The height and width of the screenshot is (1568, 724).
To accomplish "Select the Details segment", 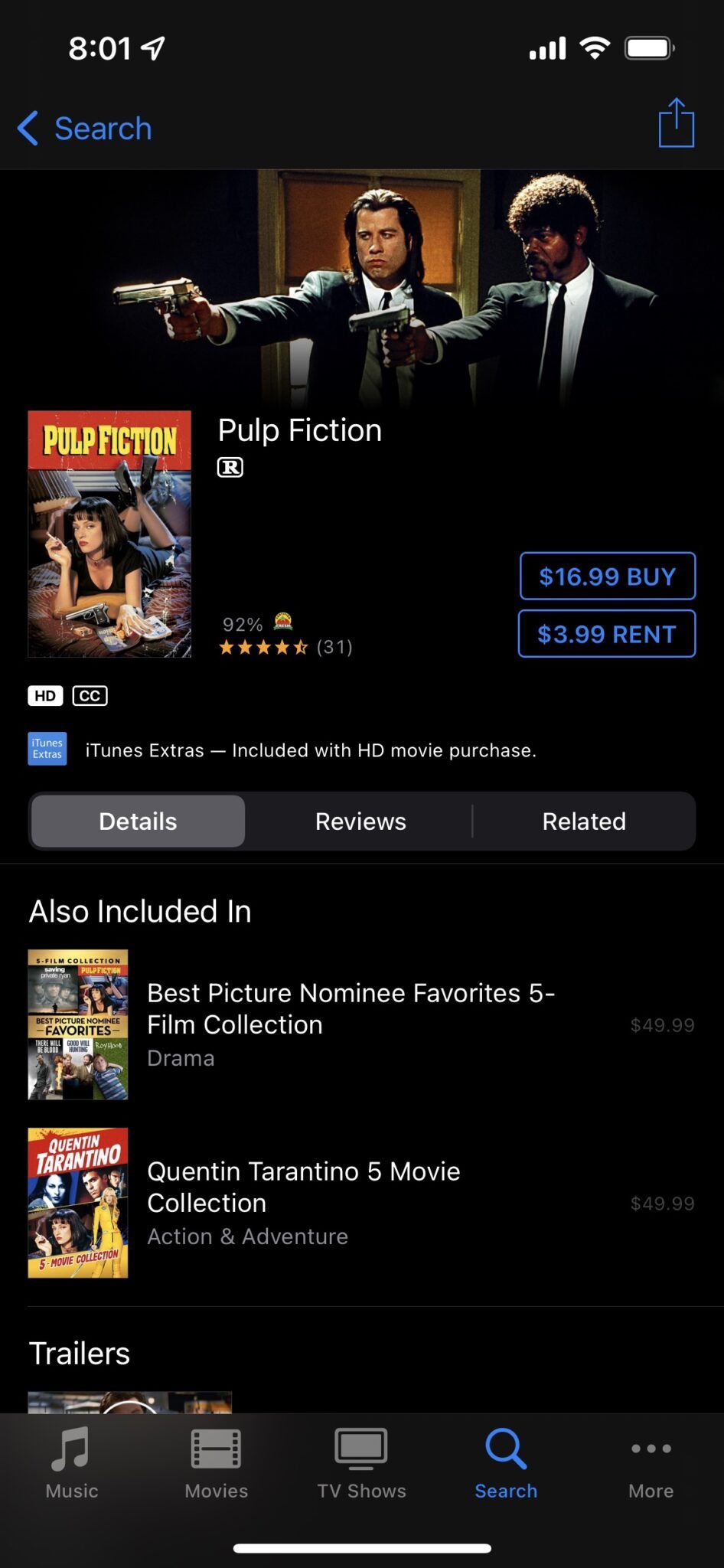I will click(138, 821).
